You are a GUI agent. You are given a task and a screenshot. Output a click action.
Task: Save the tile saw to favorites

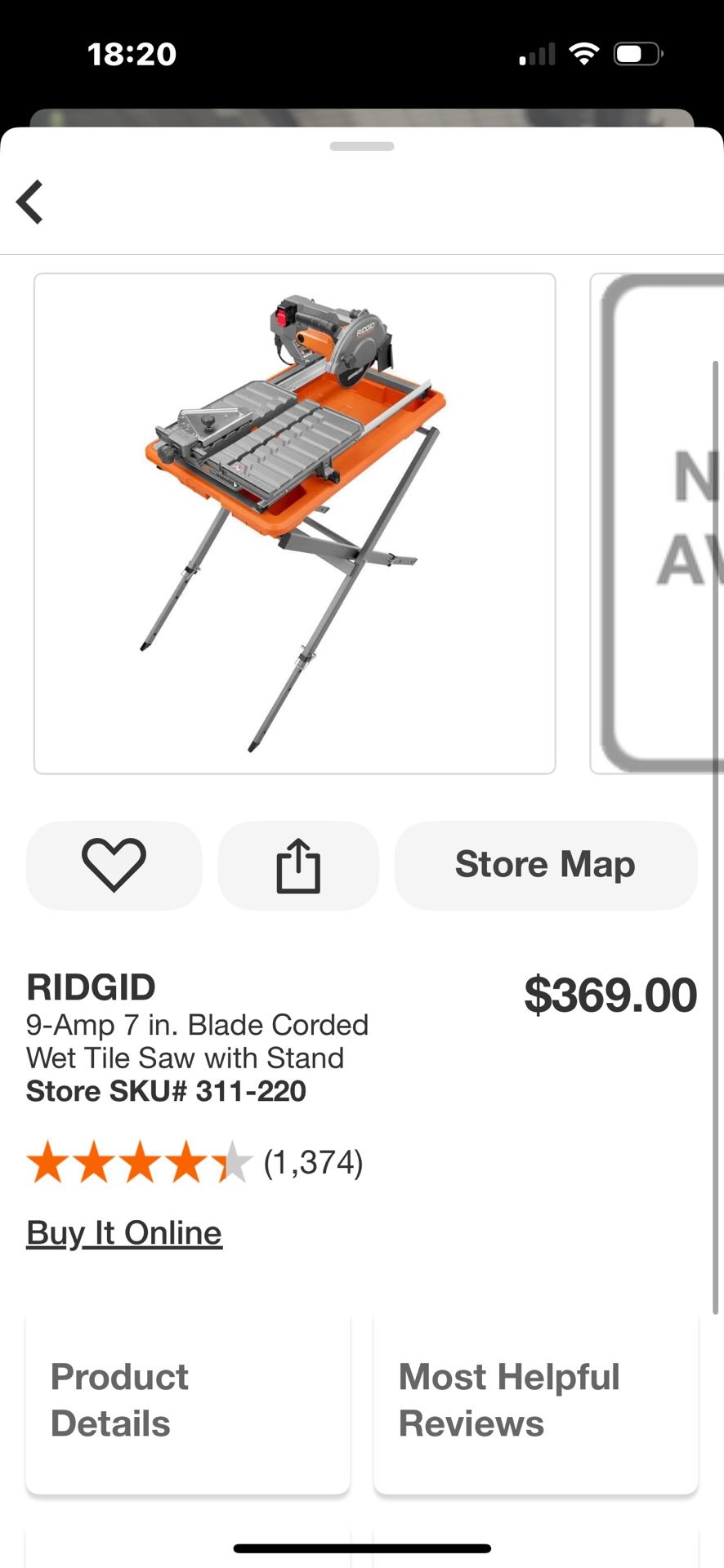tap(114, 865)
